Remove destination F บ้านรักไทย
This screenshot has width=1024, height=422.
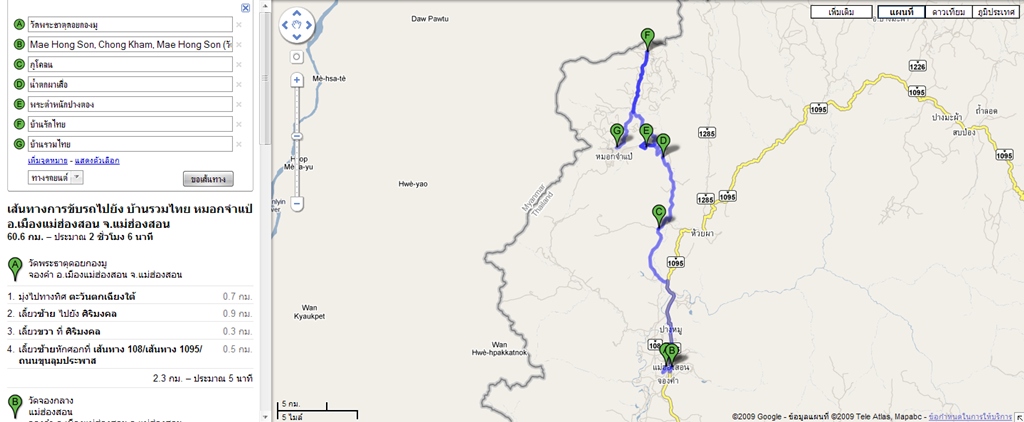(239, 124)
